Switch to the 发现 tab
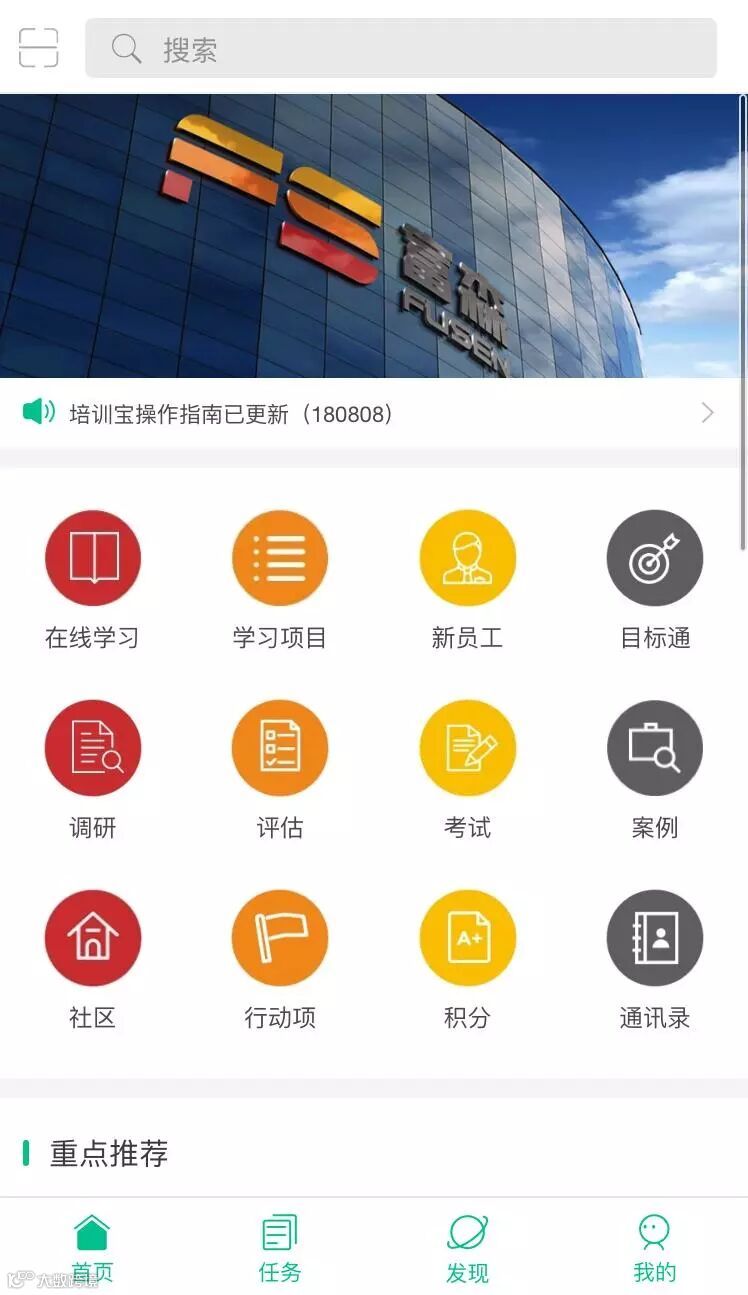748x1295 pixels. pos(467,1248)
